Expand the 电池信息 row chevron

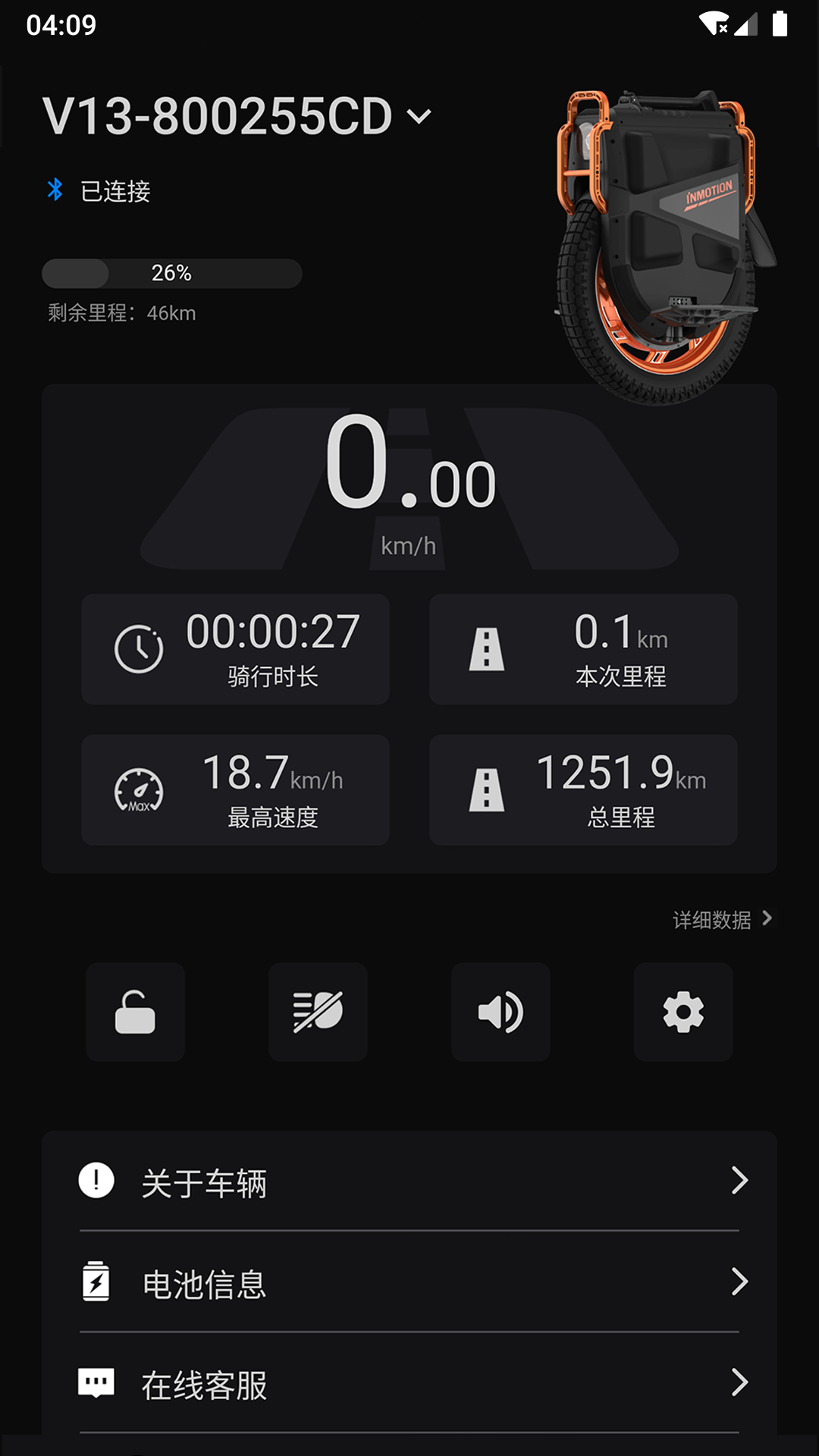tap(739, 1283)
